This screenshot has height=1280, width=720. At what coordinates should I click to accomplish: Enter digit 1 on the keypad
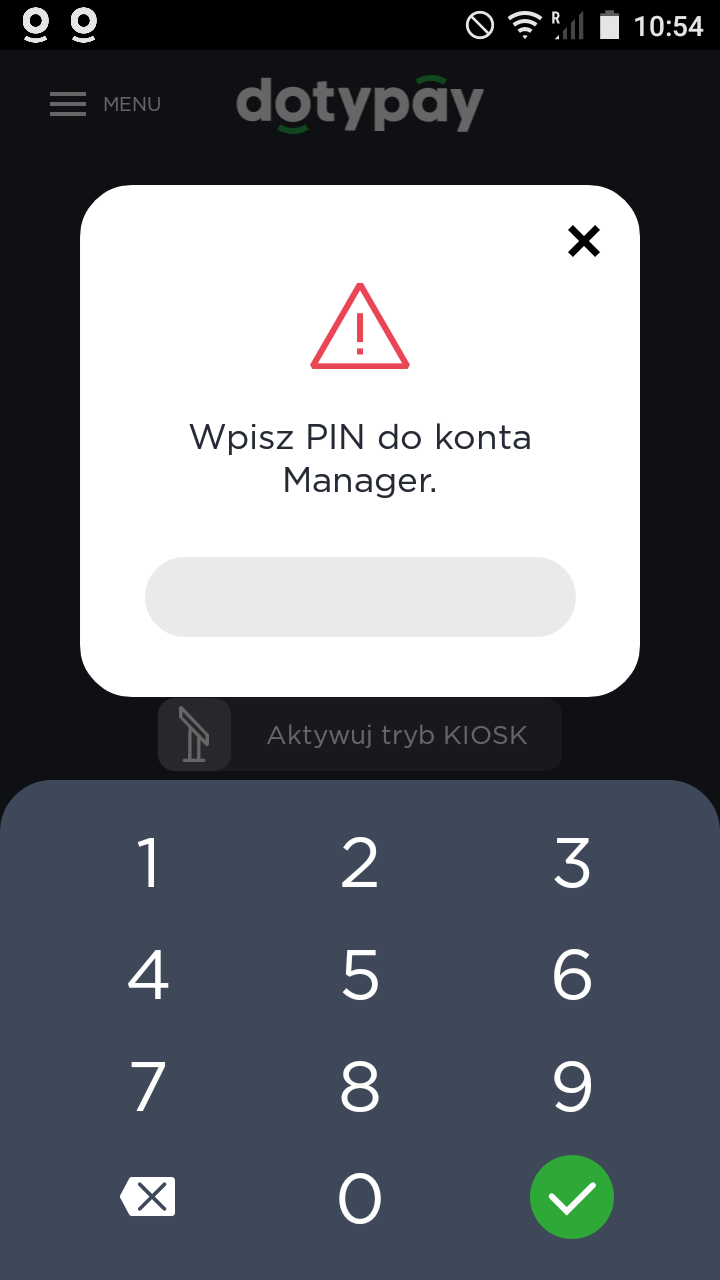(x=148, y=863)
